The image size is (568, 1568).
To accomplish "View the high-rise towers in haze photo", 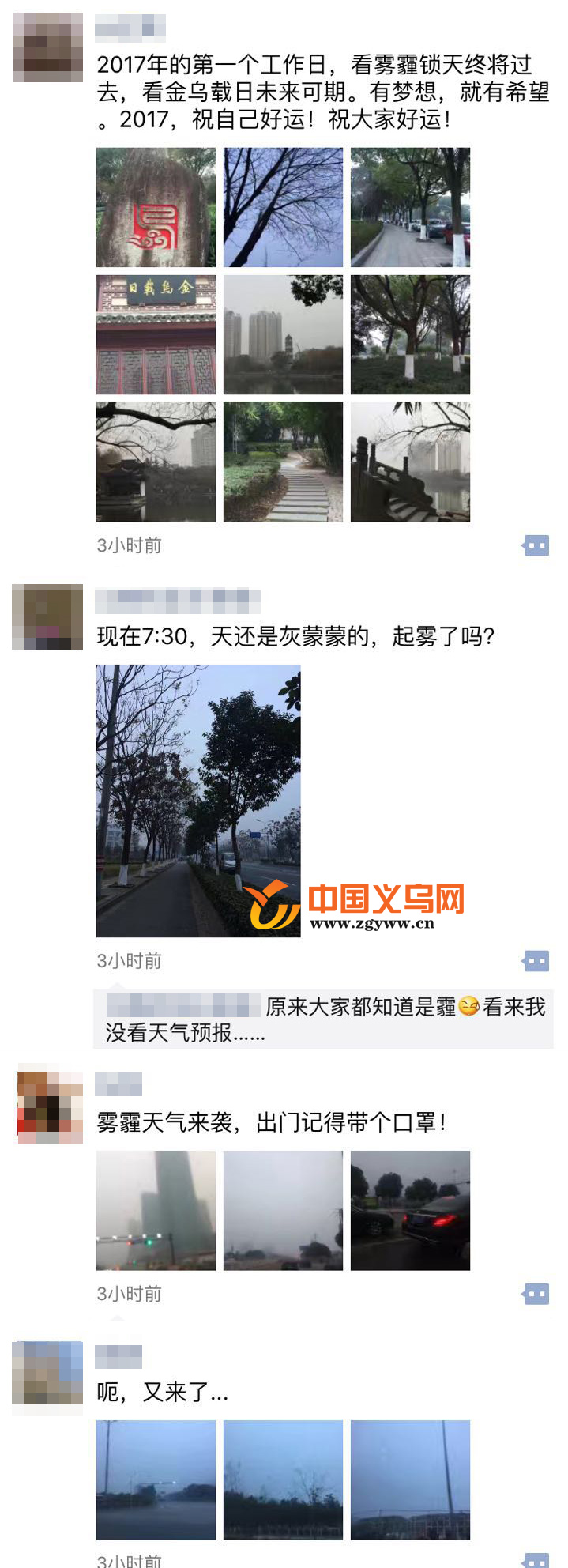I will pos(283,334).
